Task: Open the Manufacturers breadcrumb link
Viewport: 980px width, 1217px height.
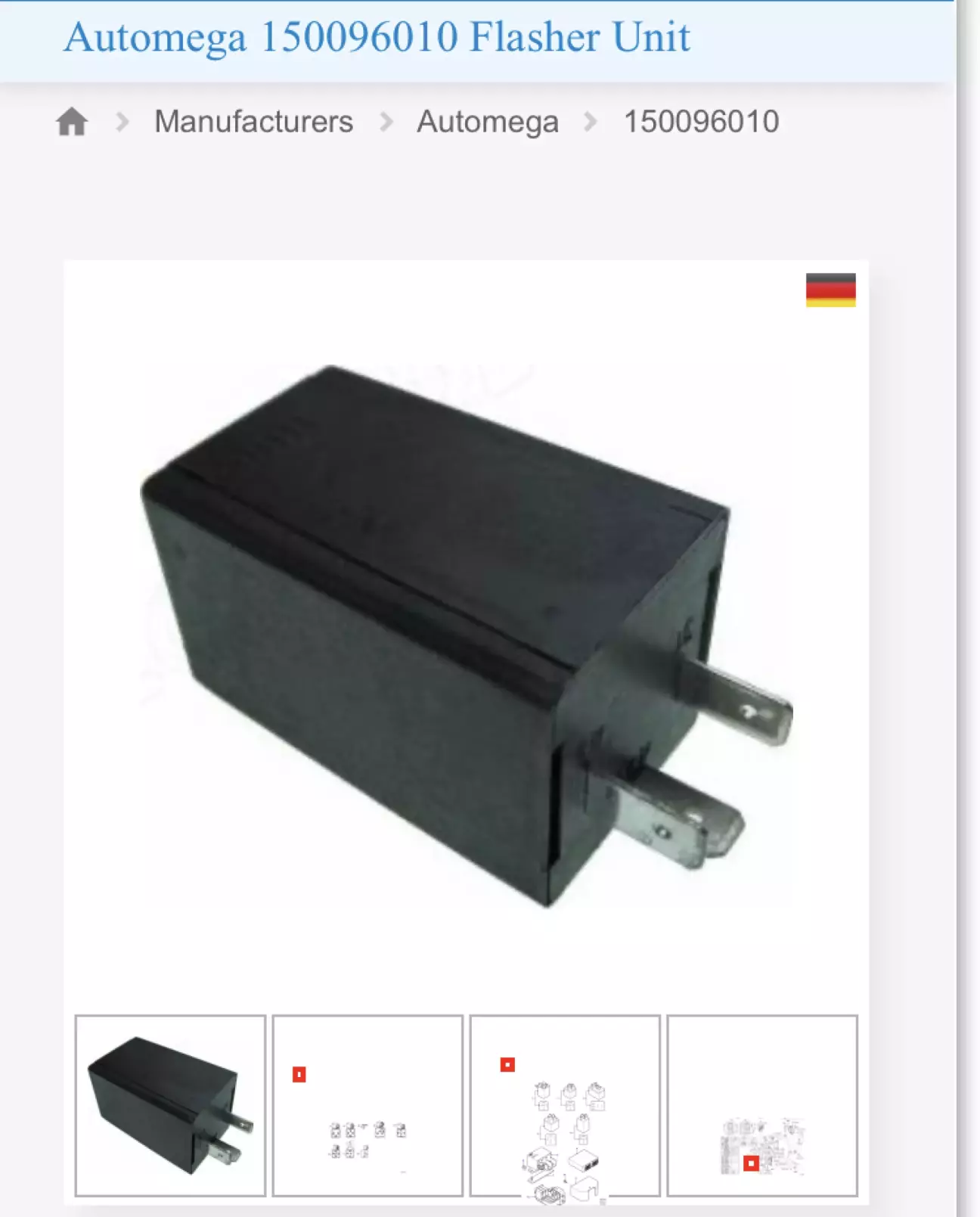Action: tap(253, 122)
